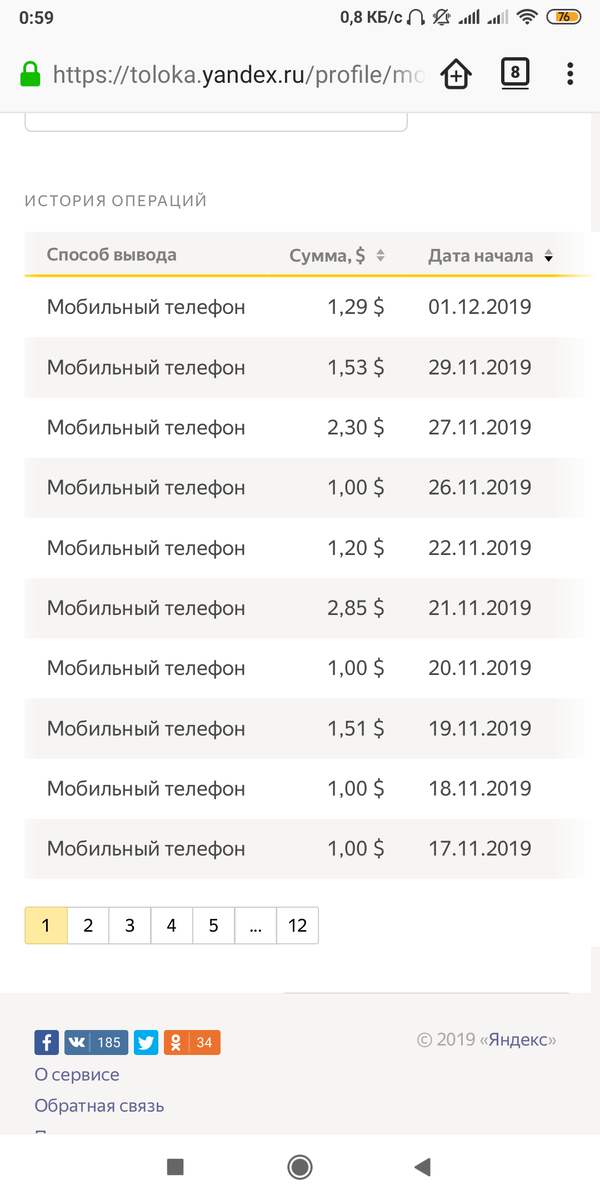Share the page on Twitter
Screen dimensions: 600x1200
[146, 1042]
